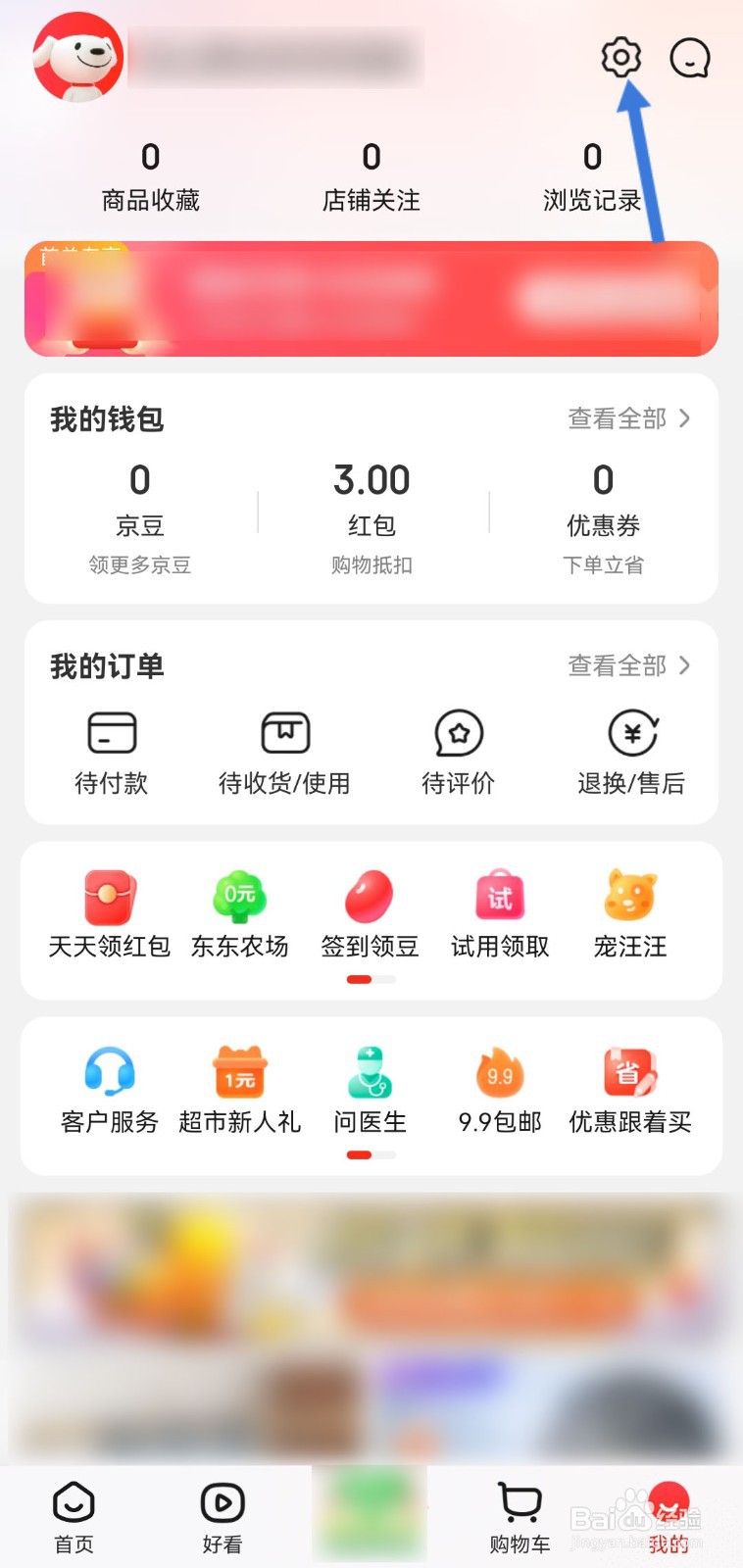743x1568 pixels.
Task: Open 问医生 doctor consultation
Action: (x=370, y=1090)
